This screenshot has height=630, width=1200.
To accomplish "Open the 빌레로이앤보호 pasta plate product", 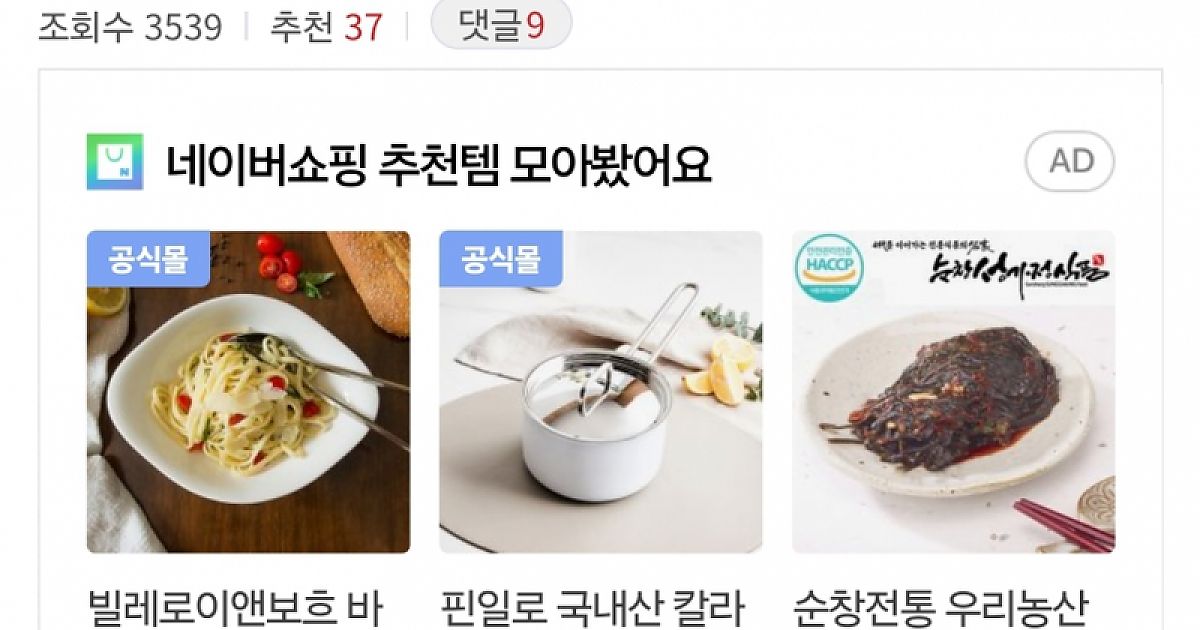I will point(248,392).
